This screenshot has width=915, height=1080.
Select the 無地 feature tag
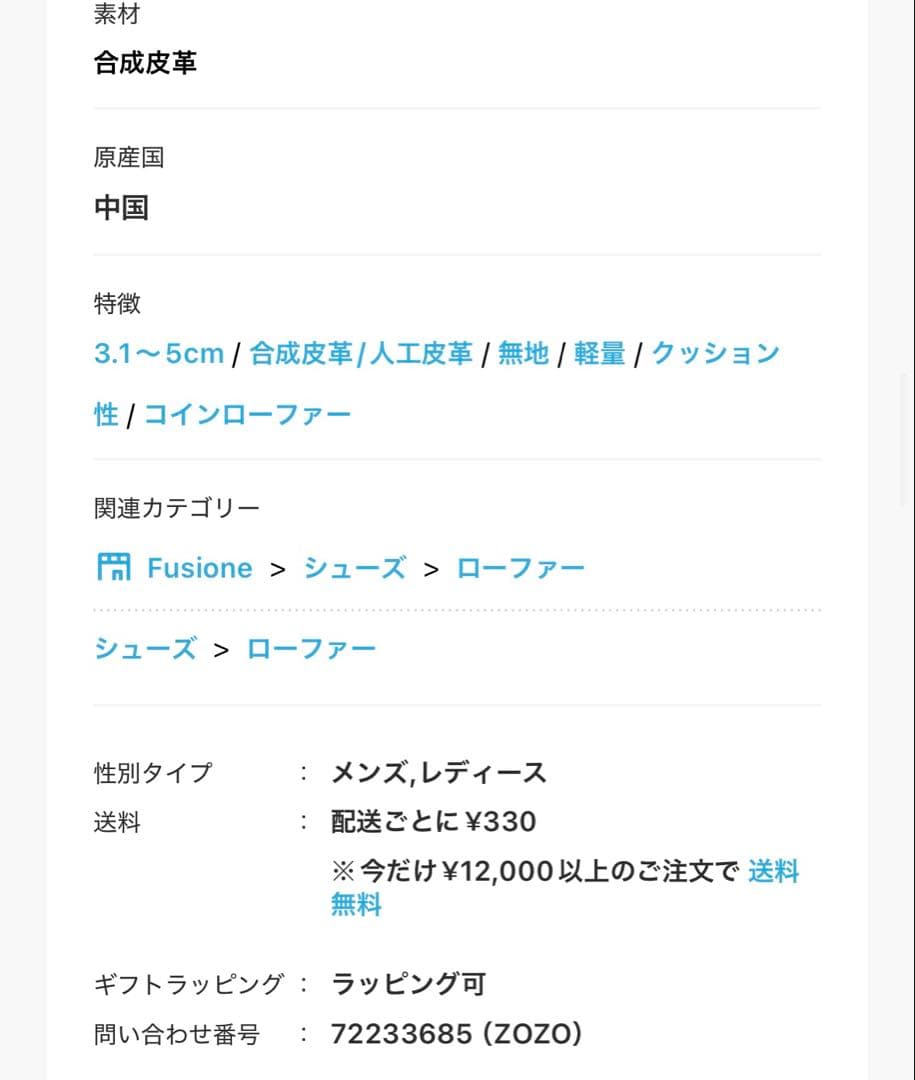click(523, 354)
